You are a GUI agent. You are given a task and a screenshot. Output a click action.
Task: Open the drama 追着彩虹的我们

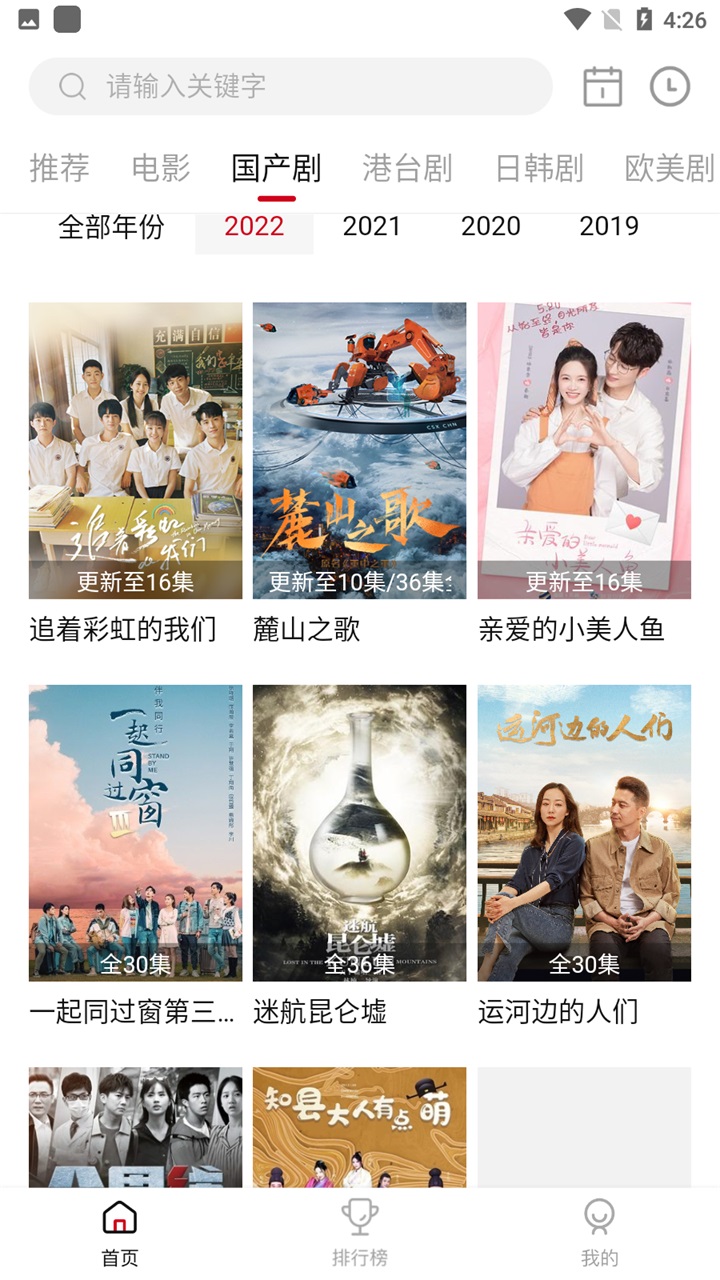(135, 451)
